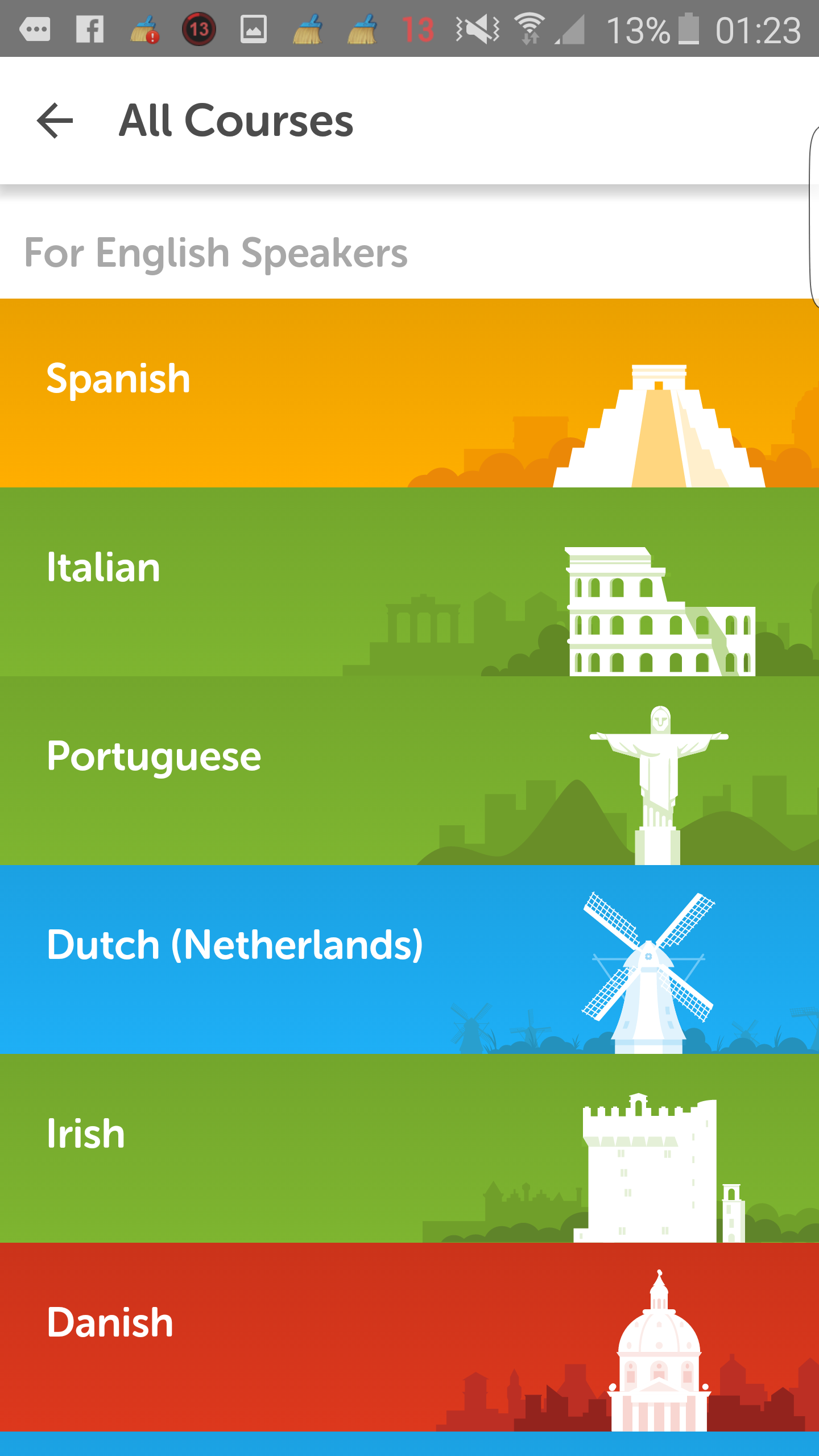The height and width of the screenshot is (1456, 819).
Task: Tap the Danish course card
Action: pos(409,1337)
